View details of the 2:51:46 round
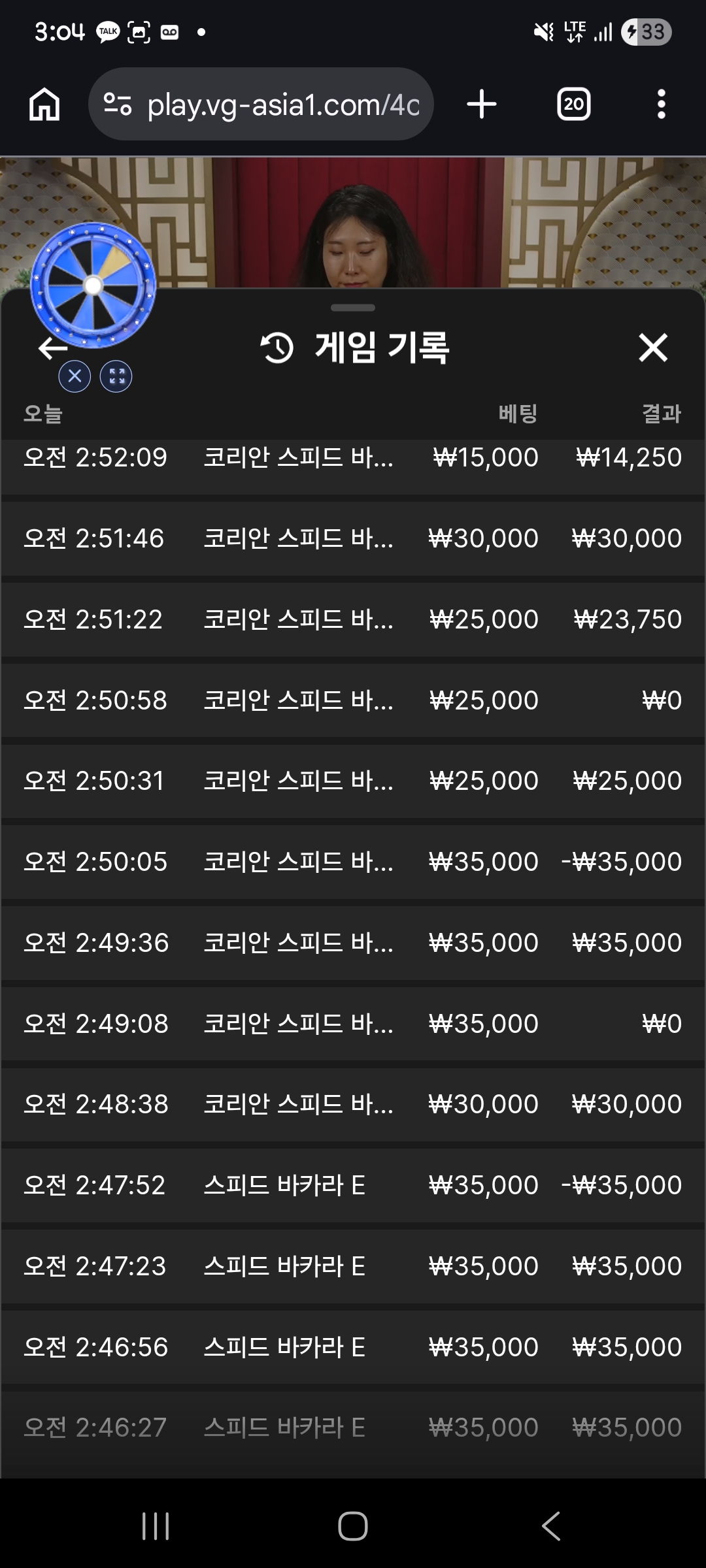Viewport: 706px width, 1568px height. pos(353,538)
